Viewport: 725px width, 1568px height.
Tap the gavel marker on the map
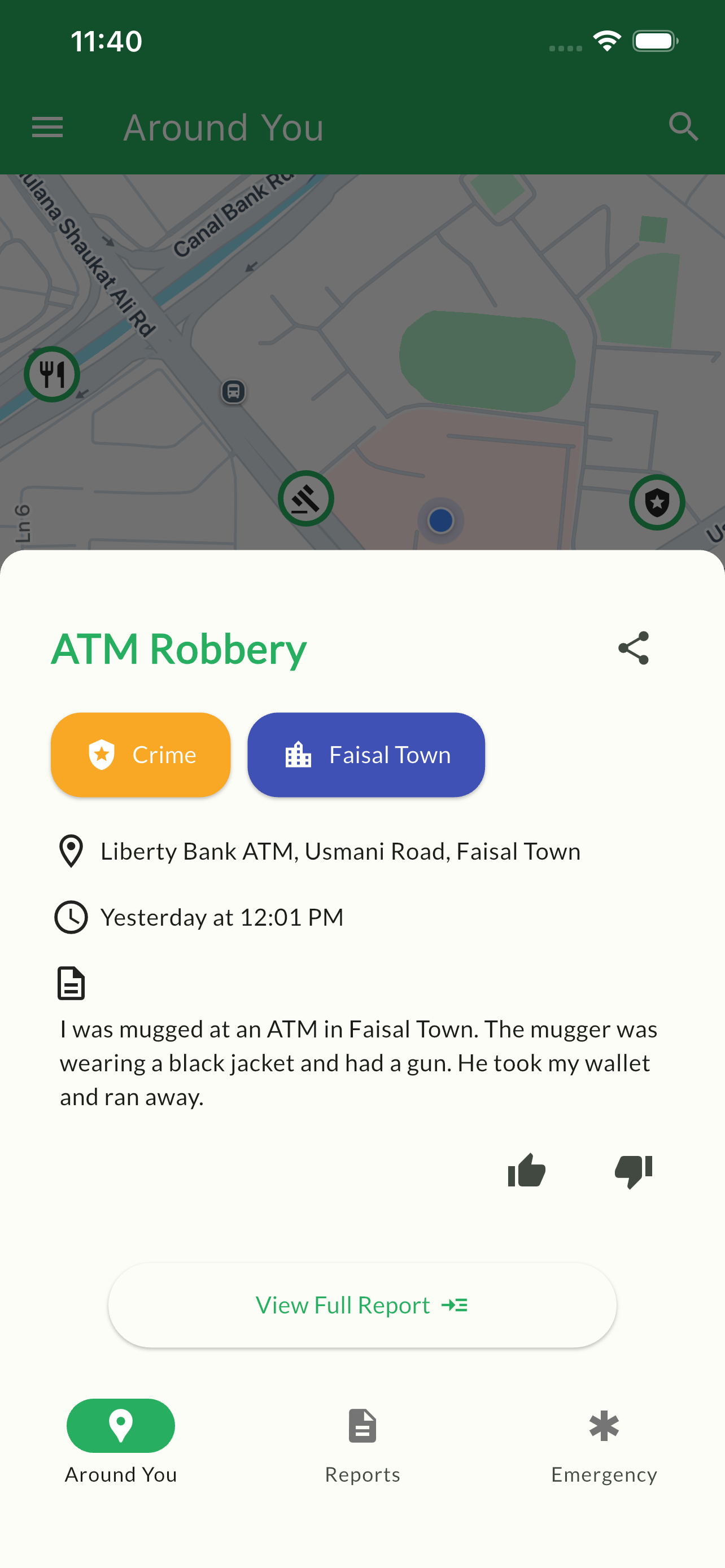305,498
